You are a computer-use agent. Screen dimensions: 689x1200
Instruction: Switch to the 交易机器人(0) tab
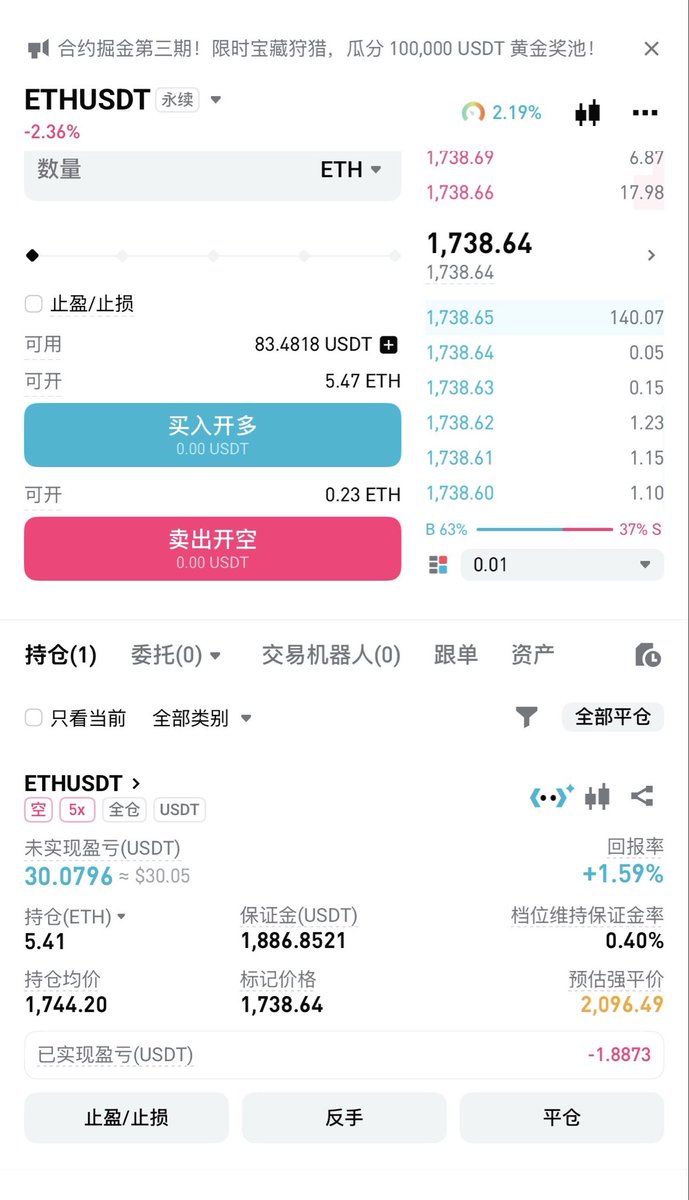point(331,655)
